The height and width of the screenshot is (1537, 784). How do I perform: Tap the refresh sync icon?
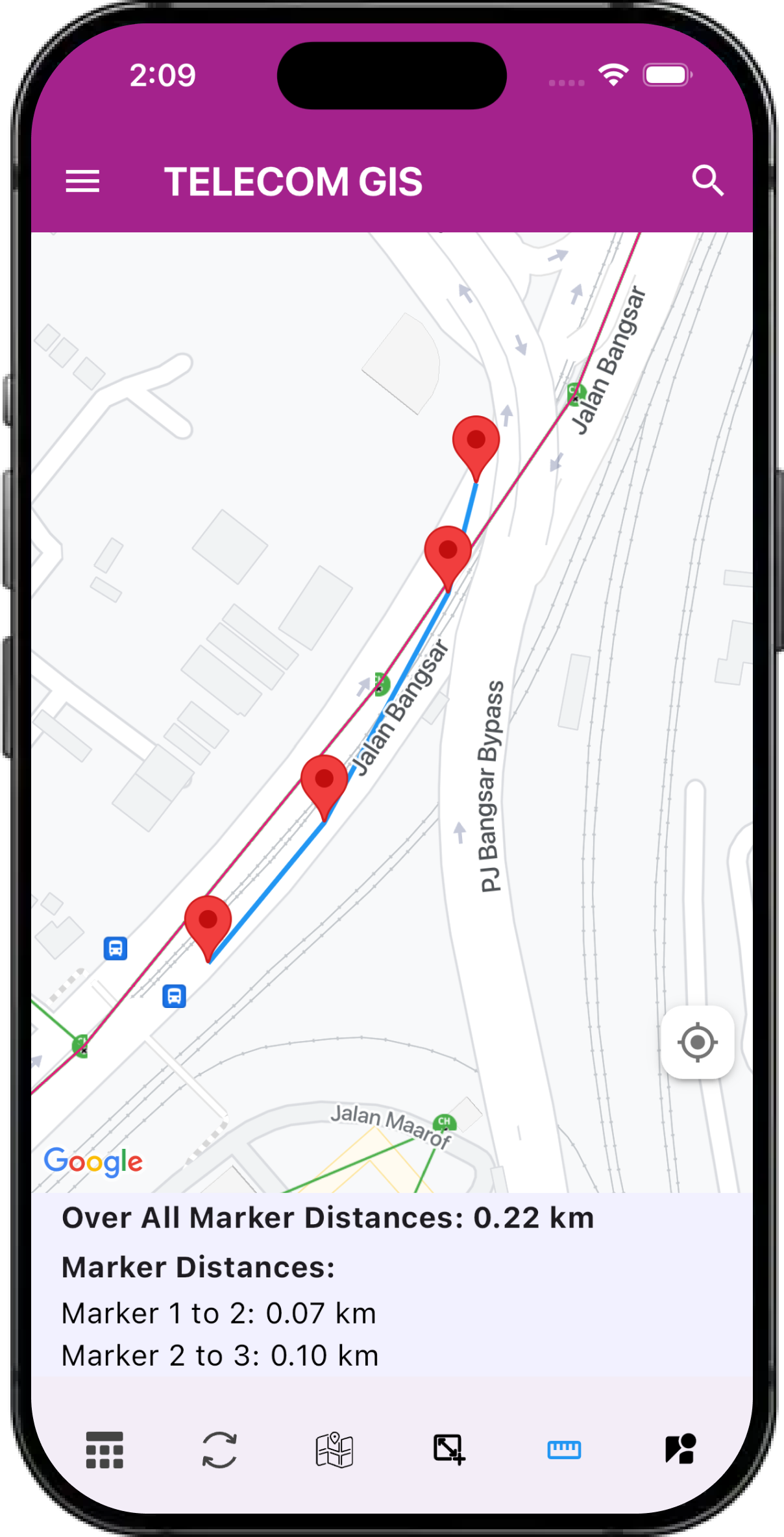pyautogui.click(x=219, y=1449)
